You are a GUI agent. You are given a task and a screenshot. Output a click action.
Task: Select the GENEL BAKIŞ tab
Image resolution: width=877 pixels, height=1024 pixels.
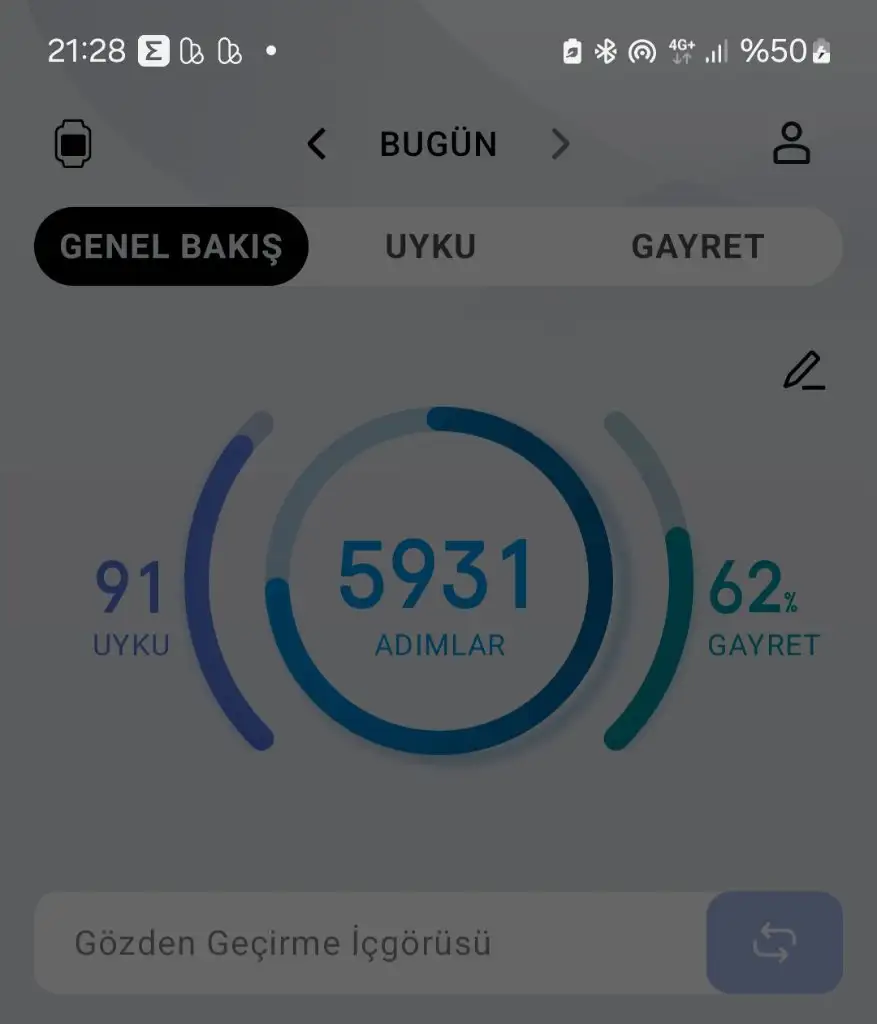[171, 246]
